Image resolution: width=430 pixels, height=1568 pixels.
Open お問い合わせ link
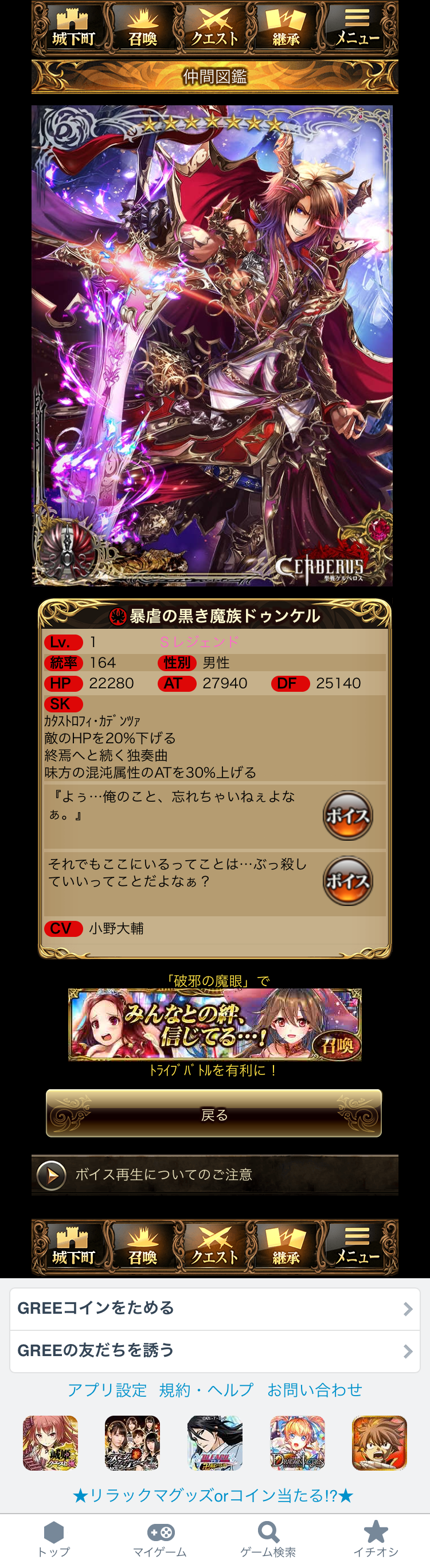(314, 1390)
